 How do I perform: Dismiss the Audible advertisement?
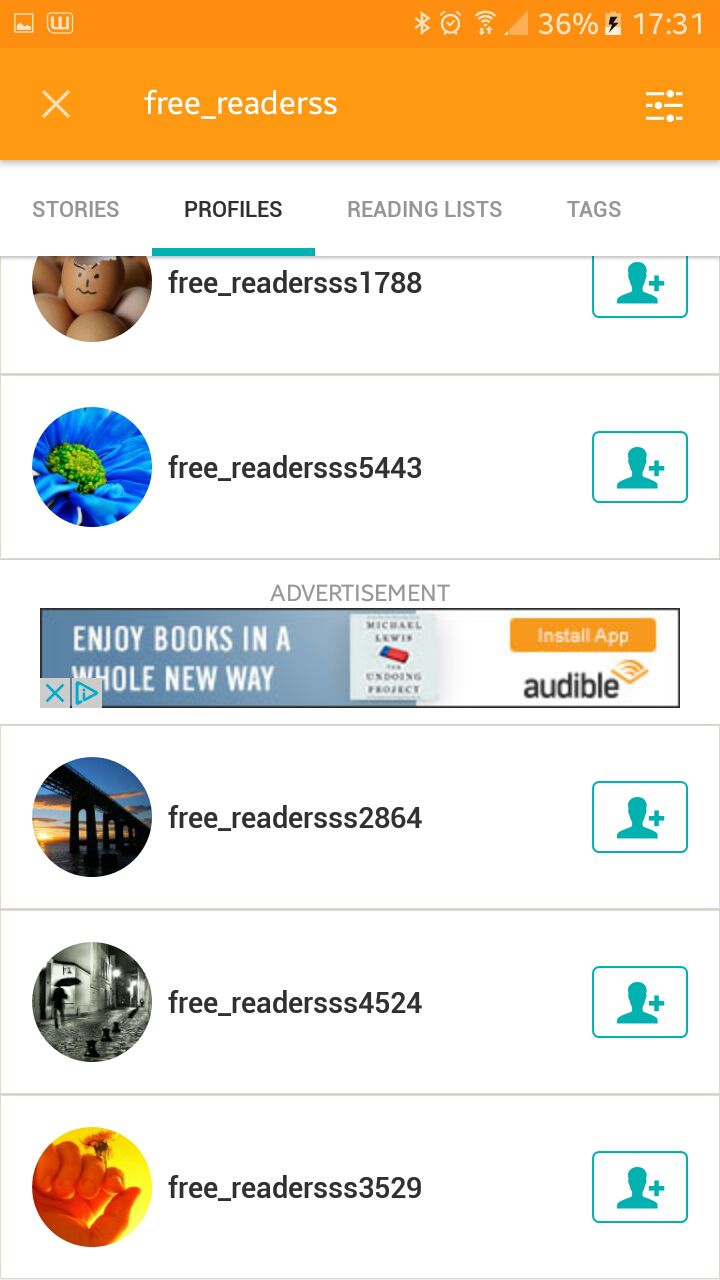[x=55, y=693]
